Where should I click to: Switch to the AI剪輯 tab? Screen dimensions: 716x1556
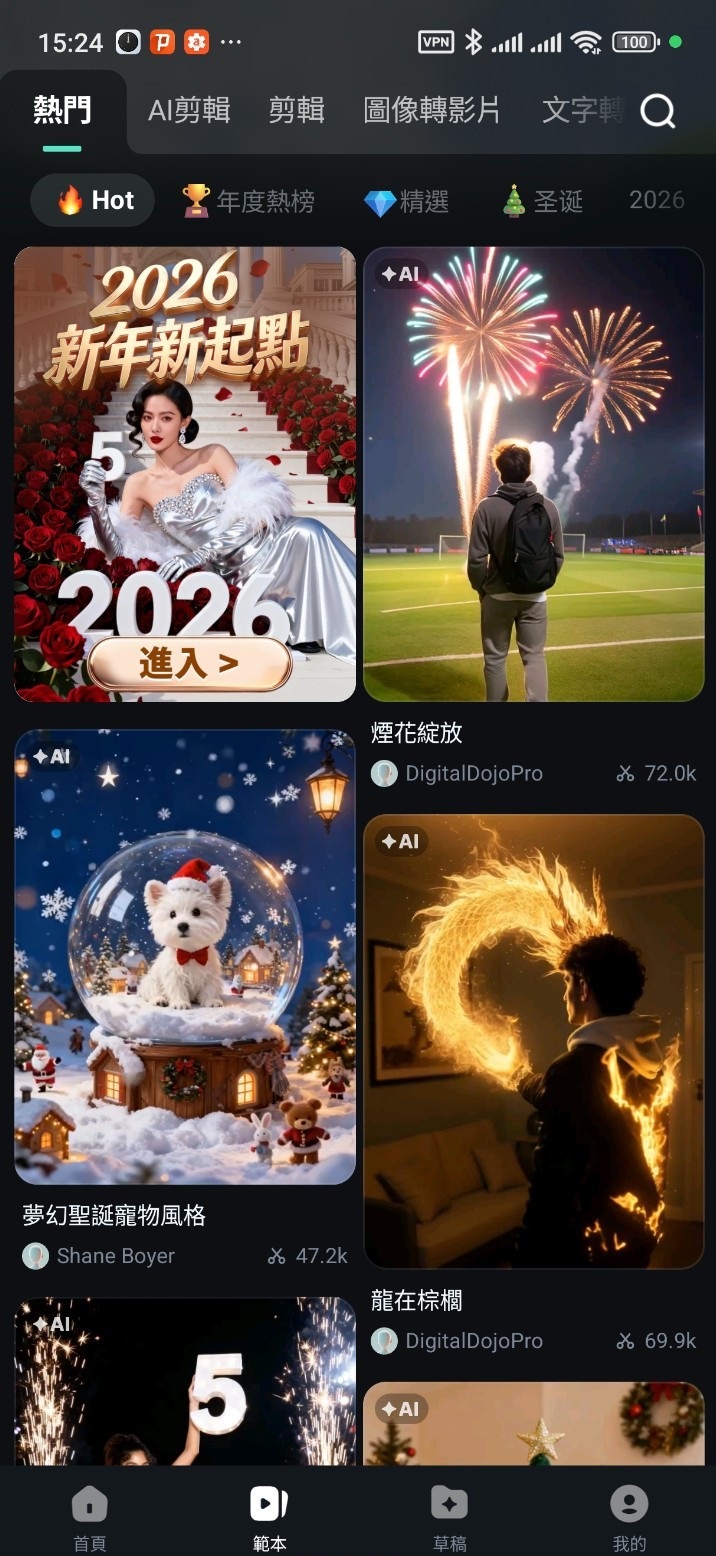[x=189, y=110]
